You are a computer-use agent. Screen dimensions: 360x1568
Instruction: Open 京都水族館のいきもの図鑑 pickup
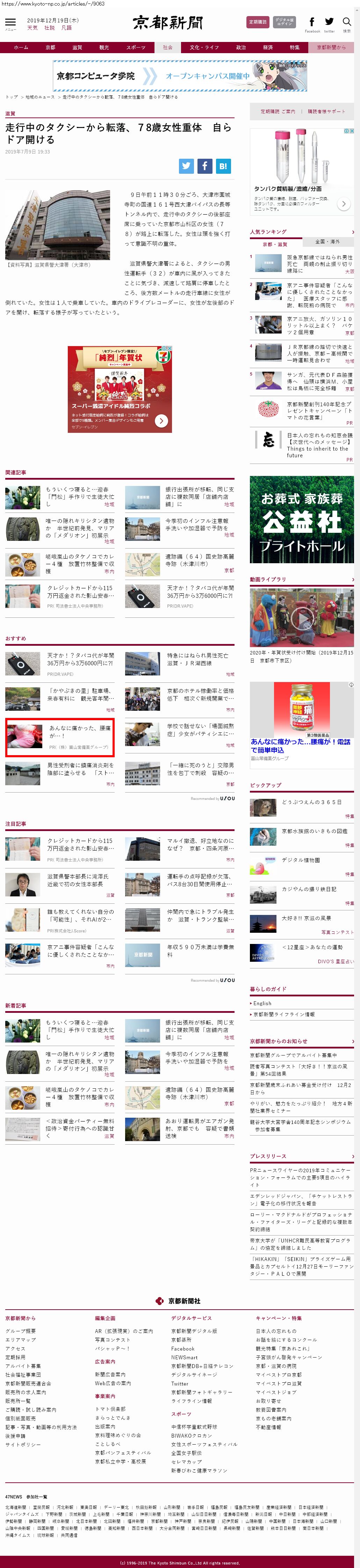point(315,831)
